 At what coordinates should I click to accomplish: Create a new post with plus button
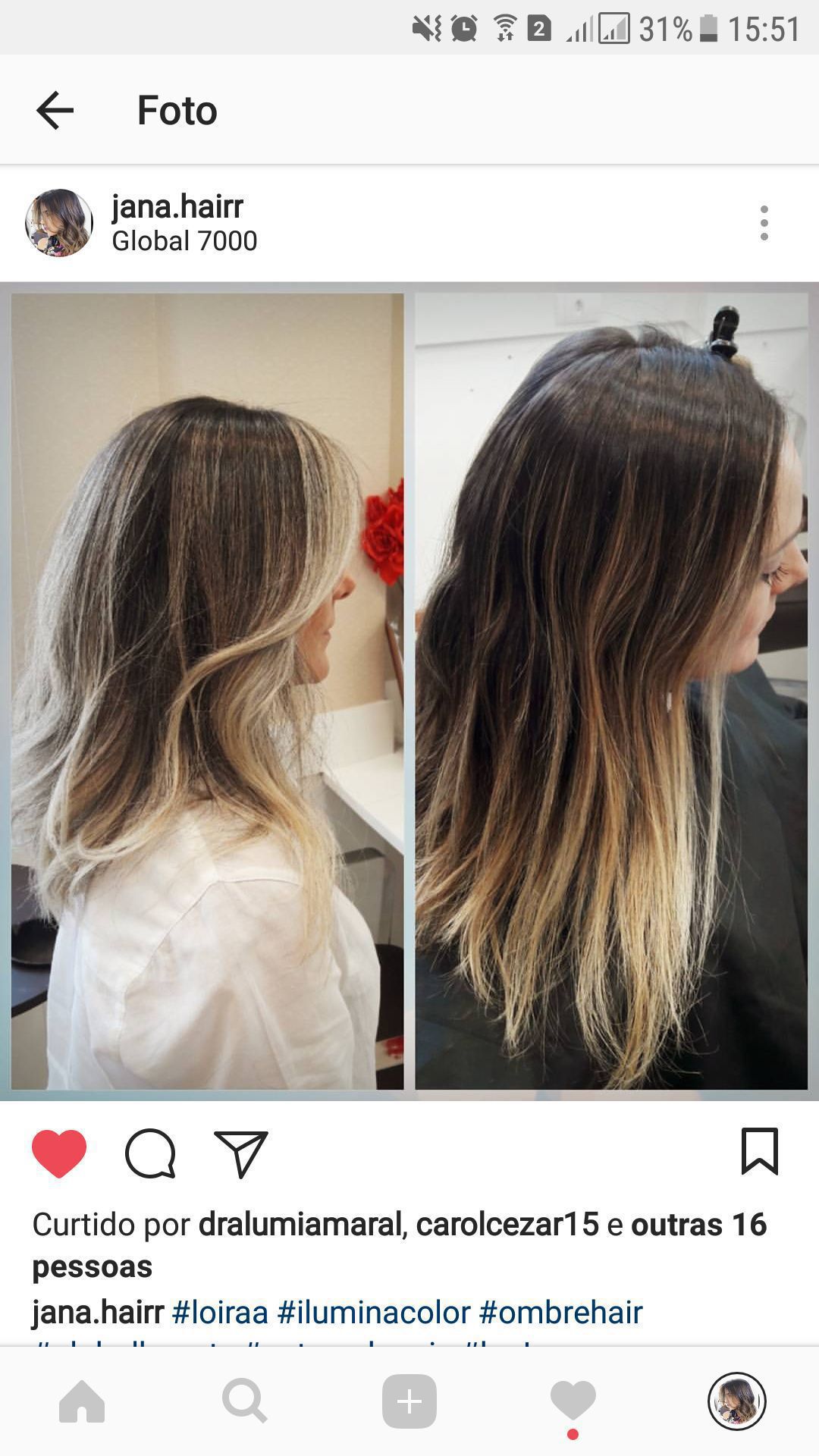pyautogui.click(x=409, y=1401)
